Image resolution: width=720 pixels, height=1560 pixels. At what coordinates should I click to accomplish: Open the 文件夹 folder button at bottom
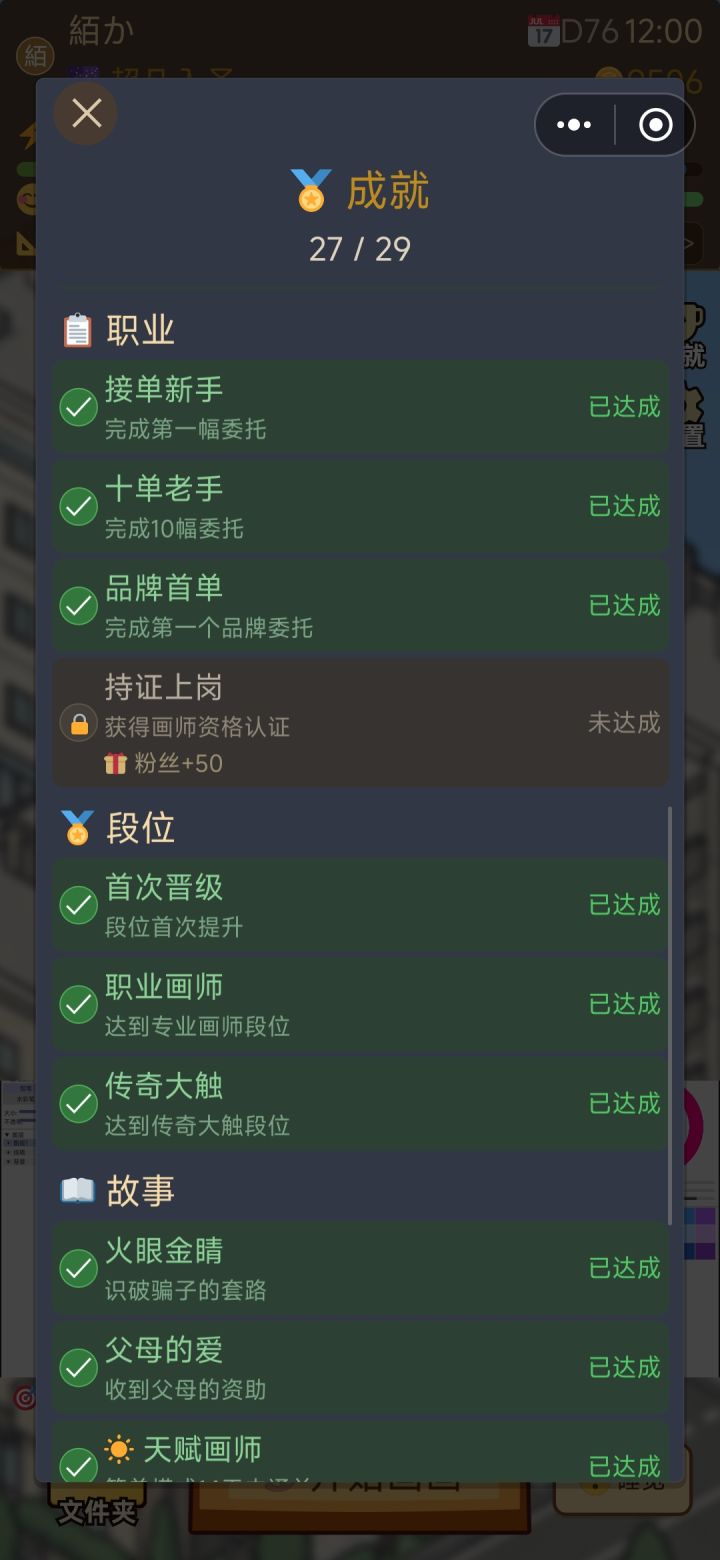[x=97, y=1513]
